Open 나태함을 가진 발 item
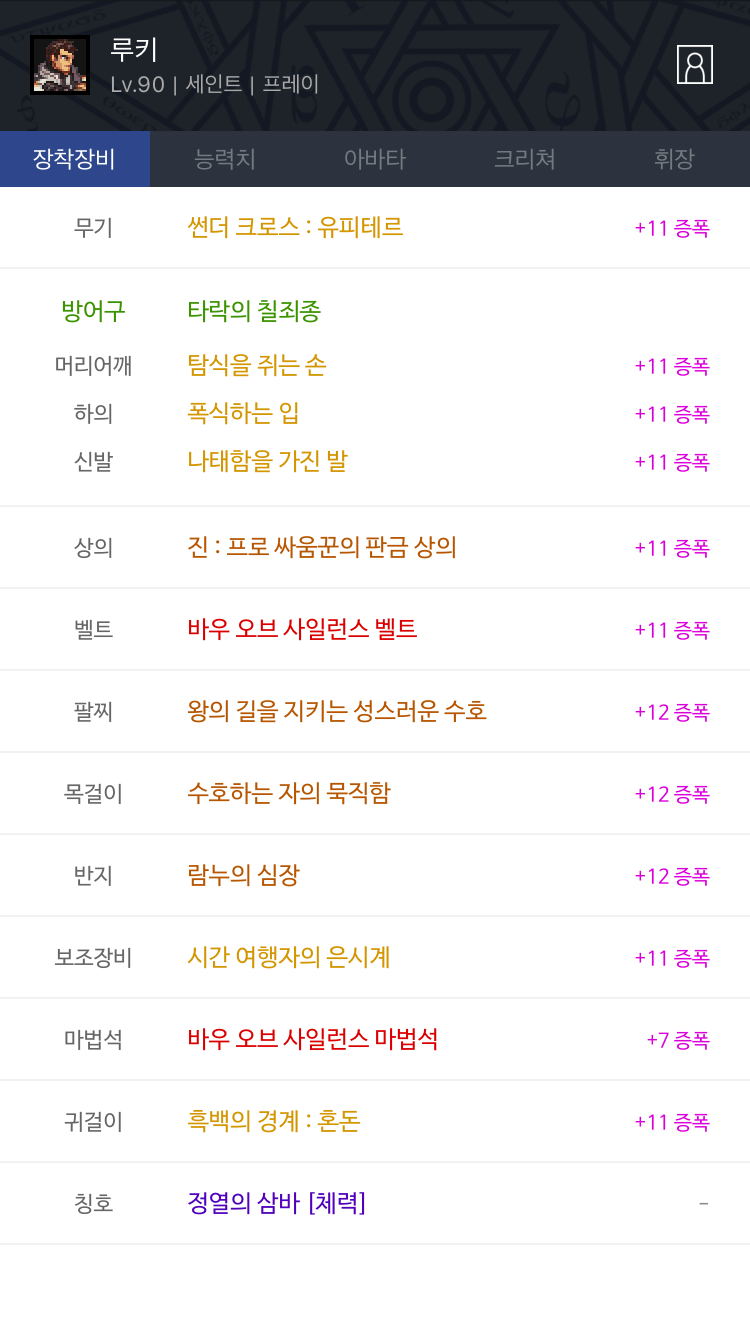Viewport: 750px width, 1334px height. [x=268, y=461]
